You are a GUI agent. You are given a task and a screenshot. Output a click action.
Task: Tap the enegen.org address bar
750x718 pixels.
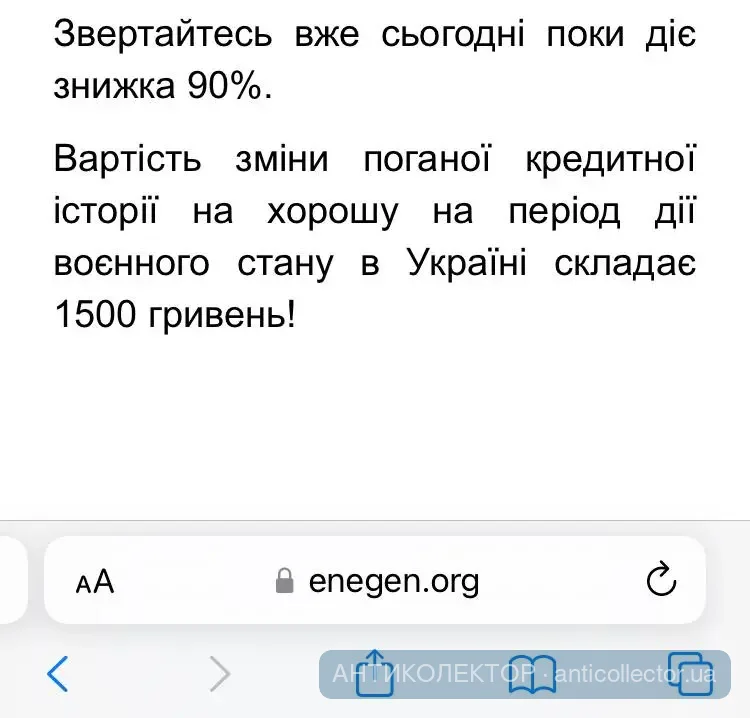375,580
